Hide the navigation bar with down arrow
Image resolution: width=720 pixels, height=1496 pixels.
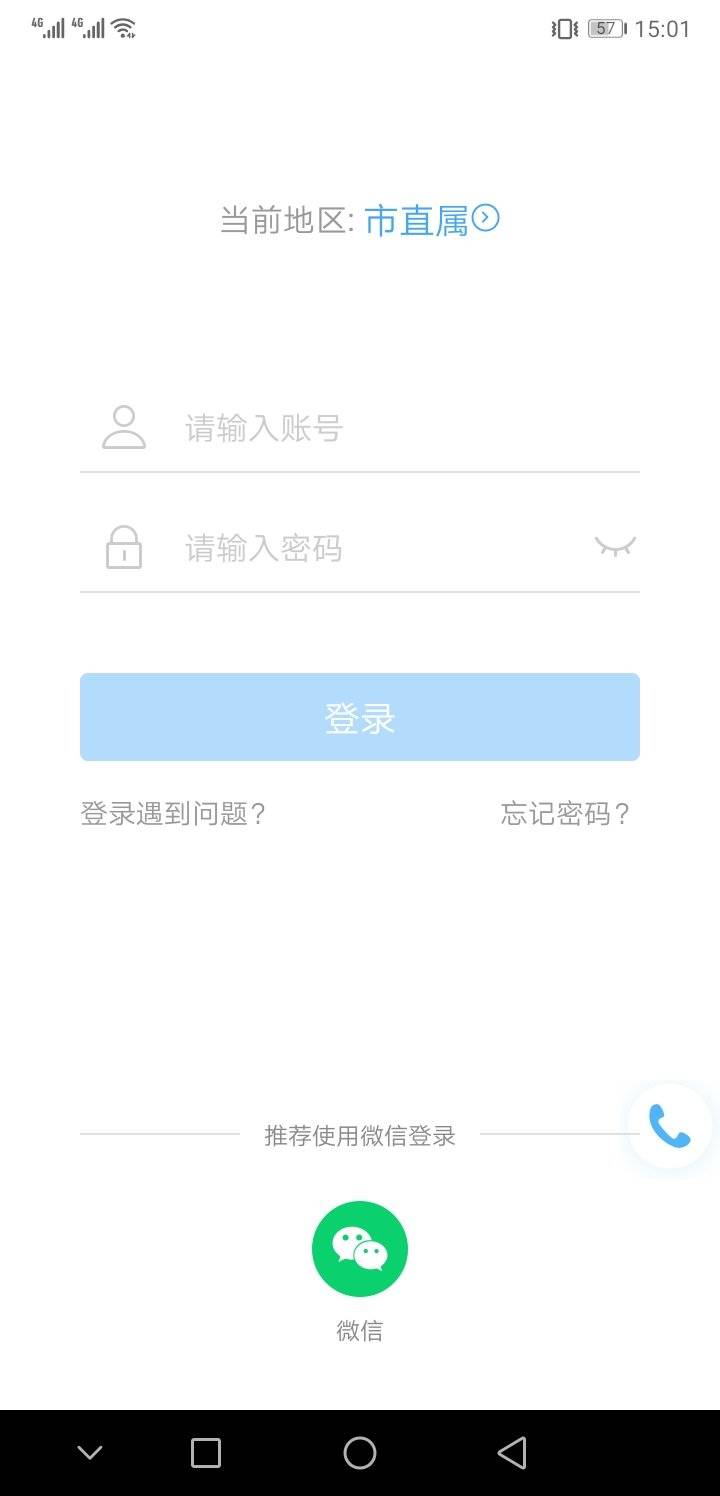coord(90,1453)
